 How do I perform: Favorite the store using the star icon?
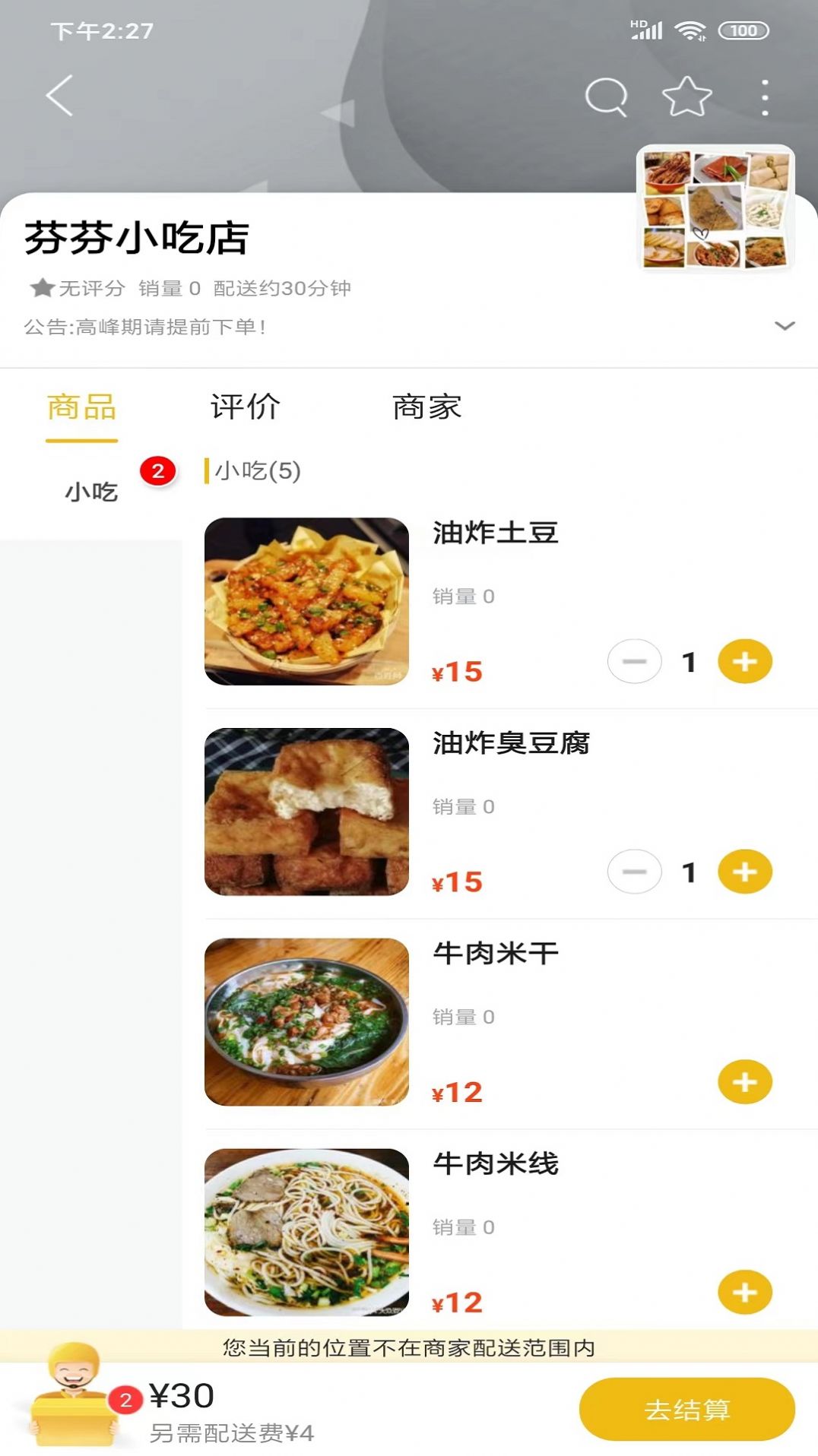[683, 96]
